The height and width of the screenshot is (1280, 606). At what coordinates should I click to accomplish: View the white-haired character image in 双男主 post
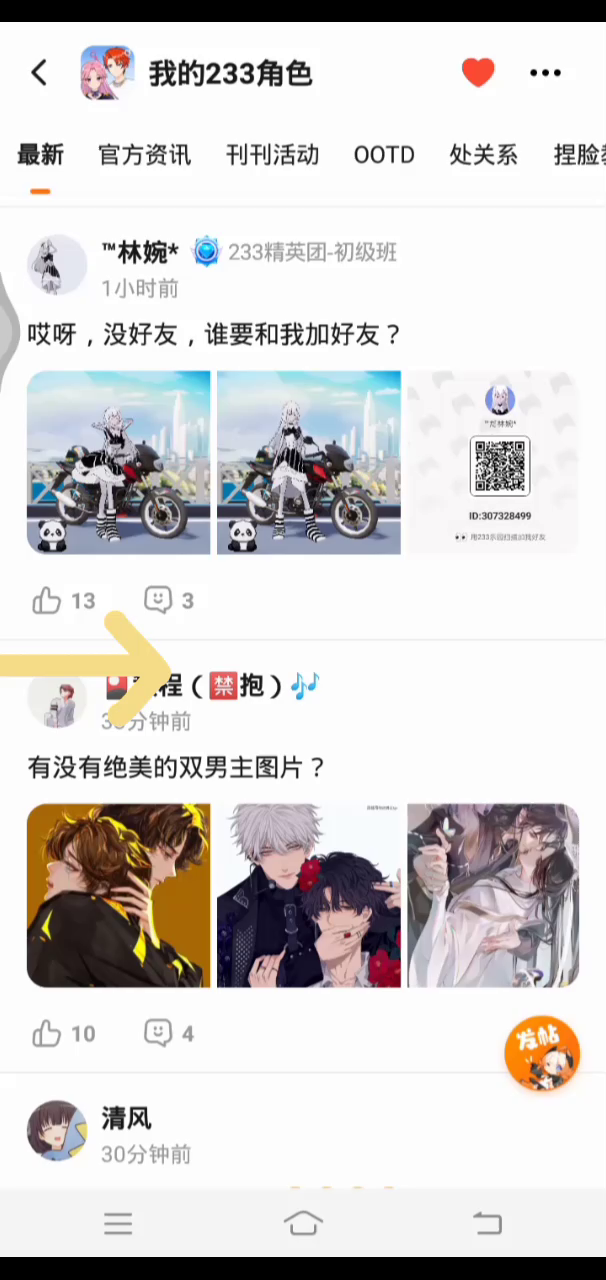tap(309, 896)
